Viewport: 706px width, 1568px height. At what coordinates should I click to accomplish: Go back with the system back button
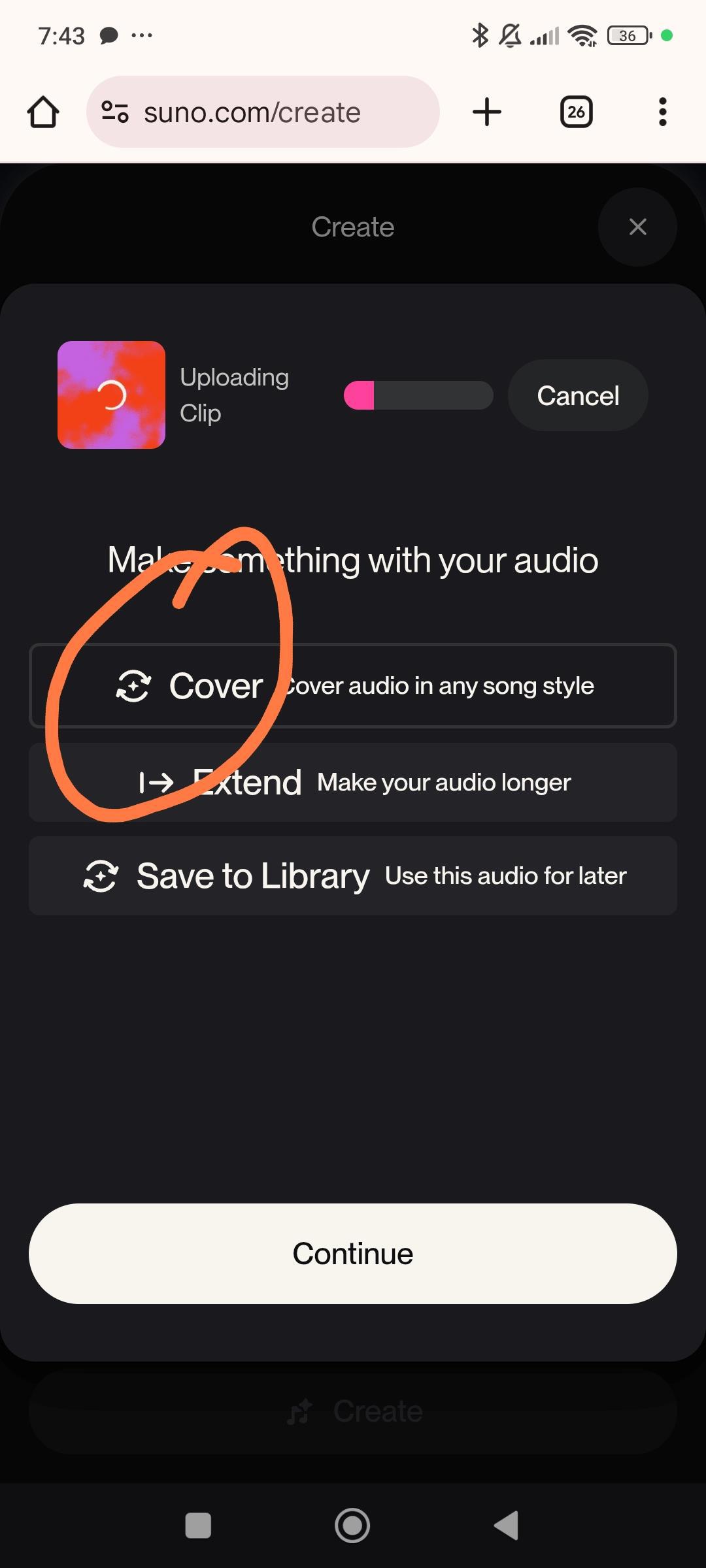[507, 1526]
